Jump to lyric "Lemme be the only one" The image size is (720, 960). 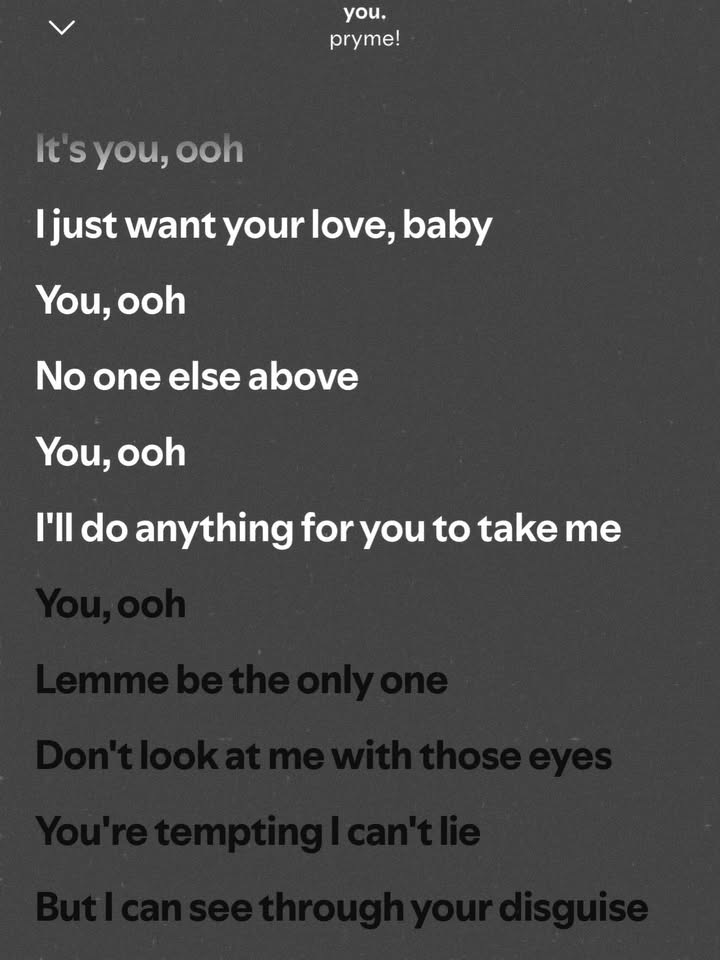[241, 680]
